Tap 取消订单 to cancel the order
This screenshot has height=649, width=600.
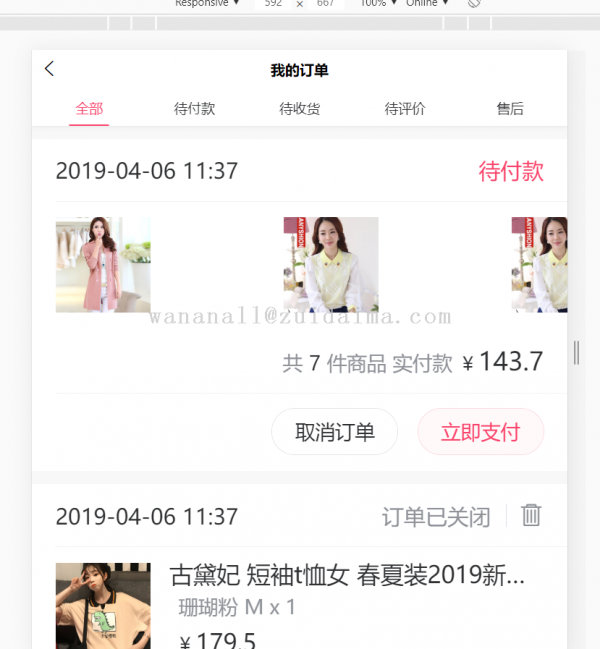point(334,432)
